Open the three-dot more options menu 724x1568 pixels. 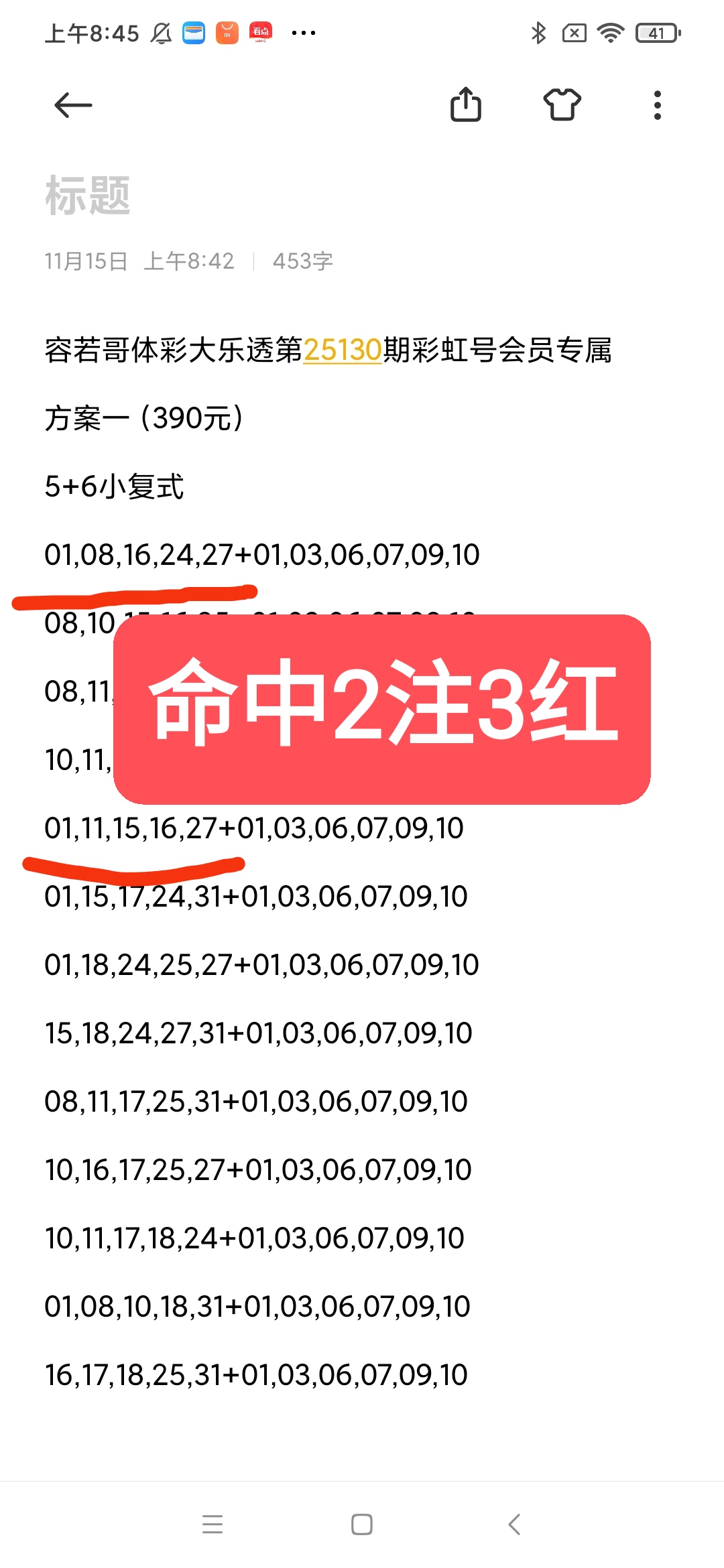click(658, 105)
